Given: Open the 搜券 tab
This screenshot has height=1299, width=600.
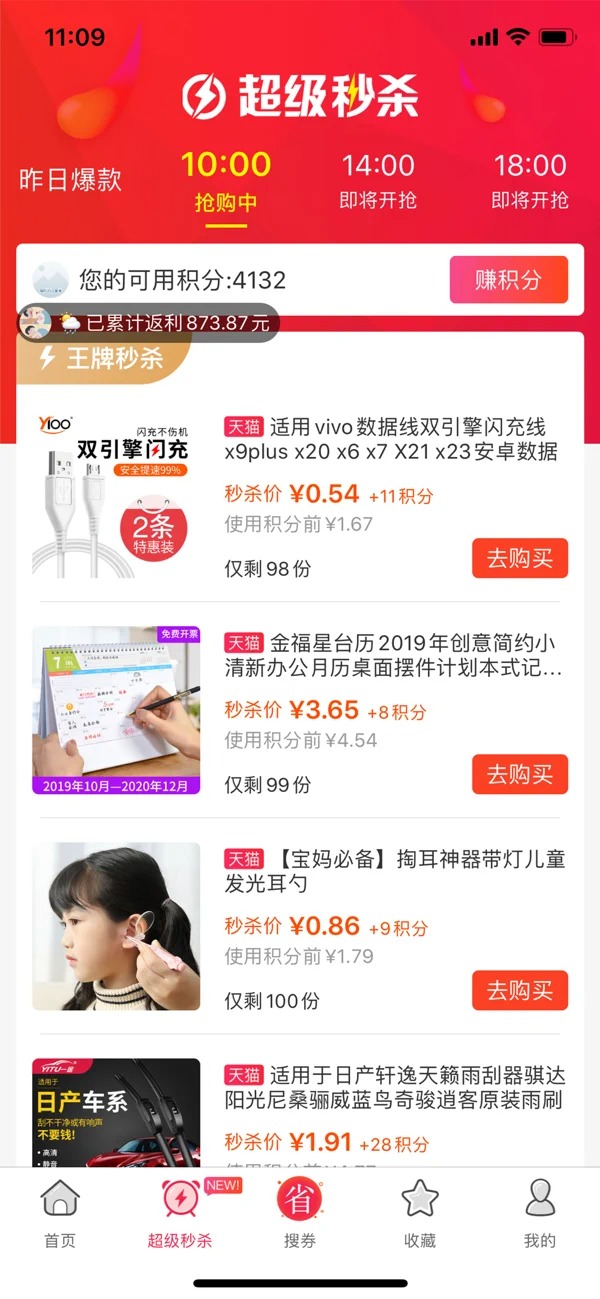Looking at the screenshot, I should (x=300, y=1214).
